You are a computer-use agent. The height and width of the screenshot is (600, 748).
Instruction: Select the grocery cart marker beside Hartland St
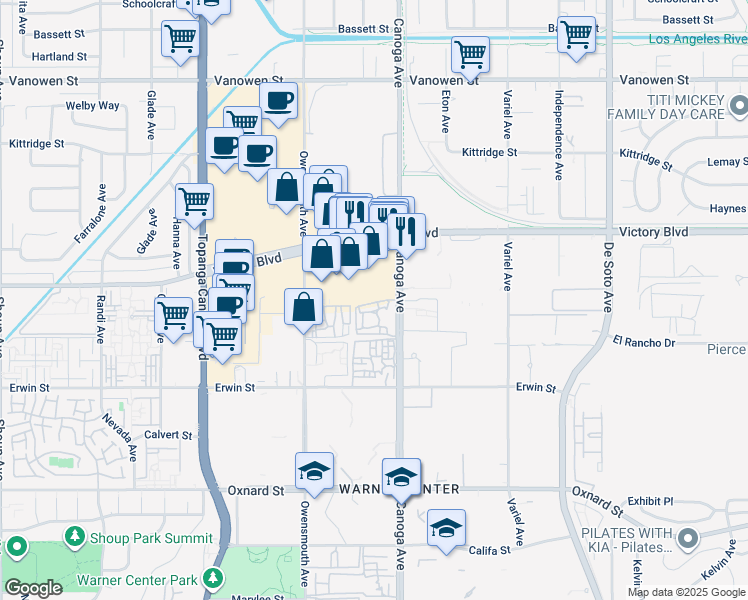(x=180, y=40)
